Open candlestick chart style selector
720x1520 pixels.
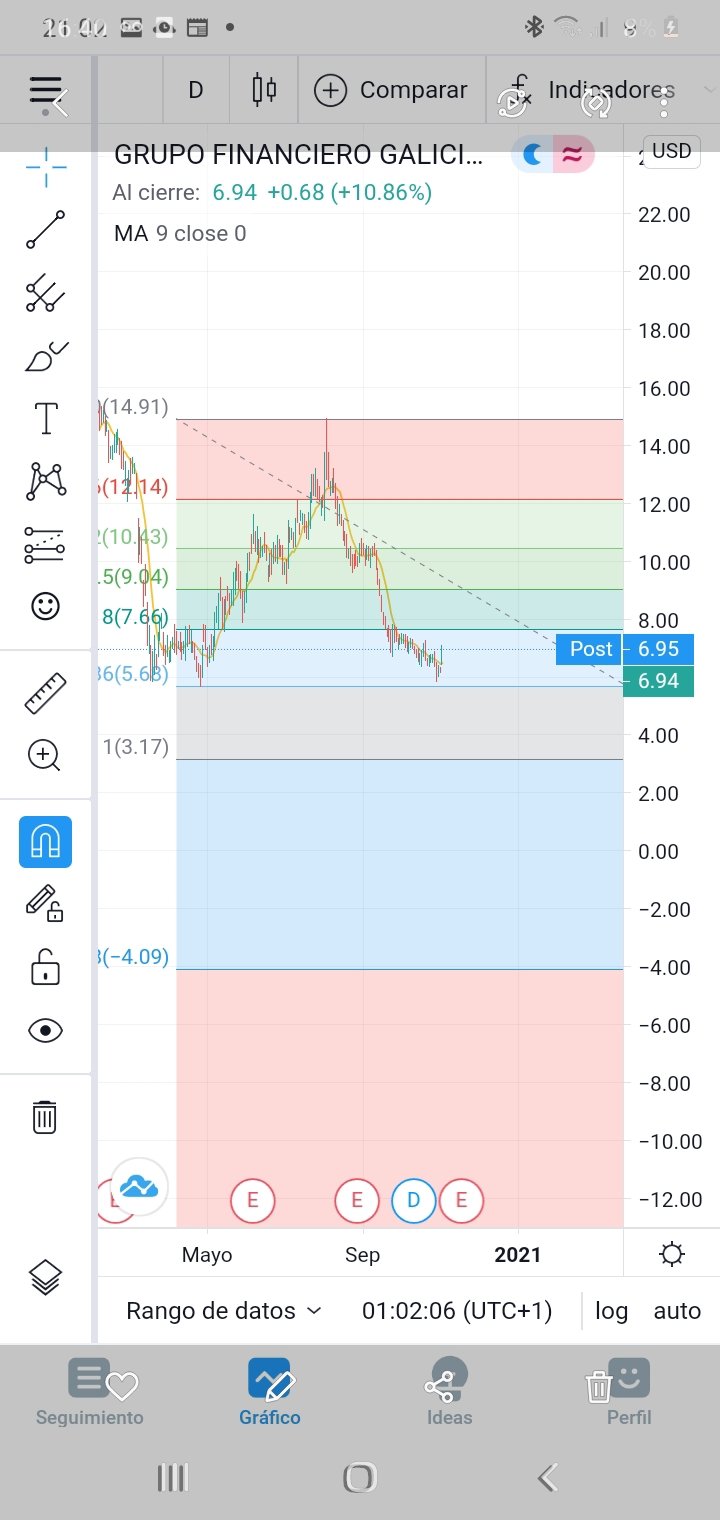click(264, 90)
